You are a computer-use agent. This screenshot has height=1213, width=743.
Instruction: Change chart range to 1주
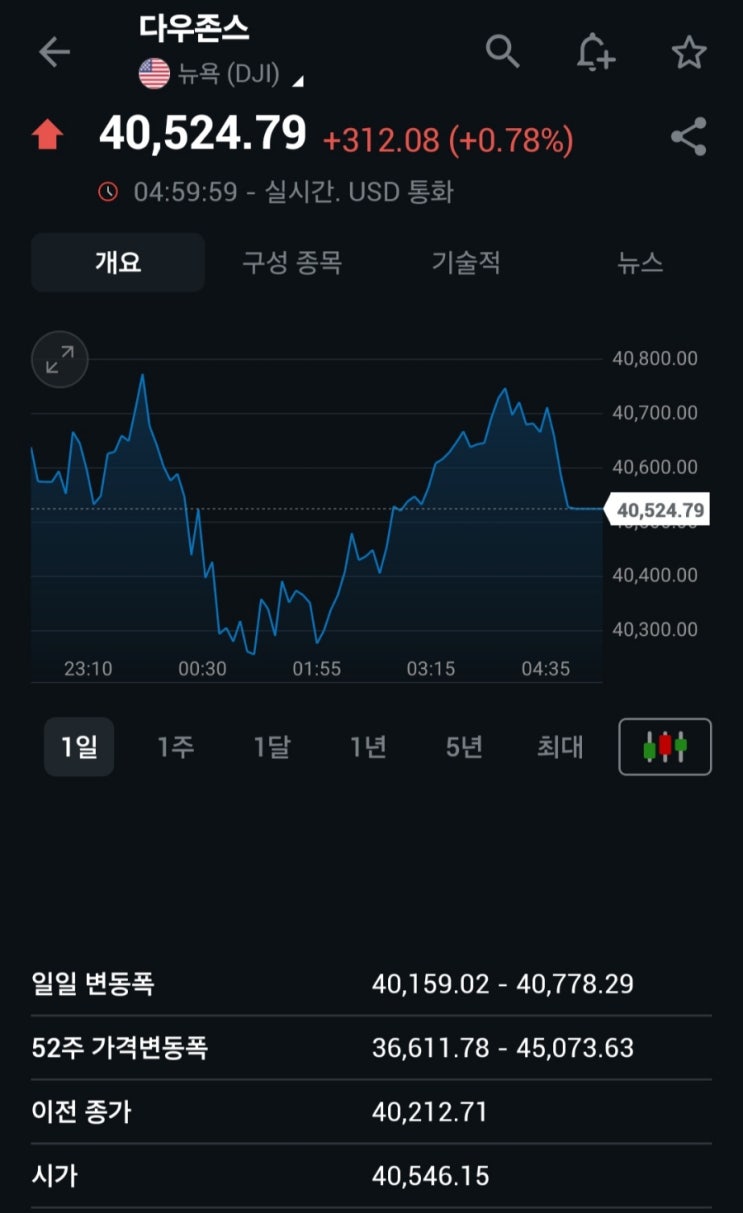point(175,747)
